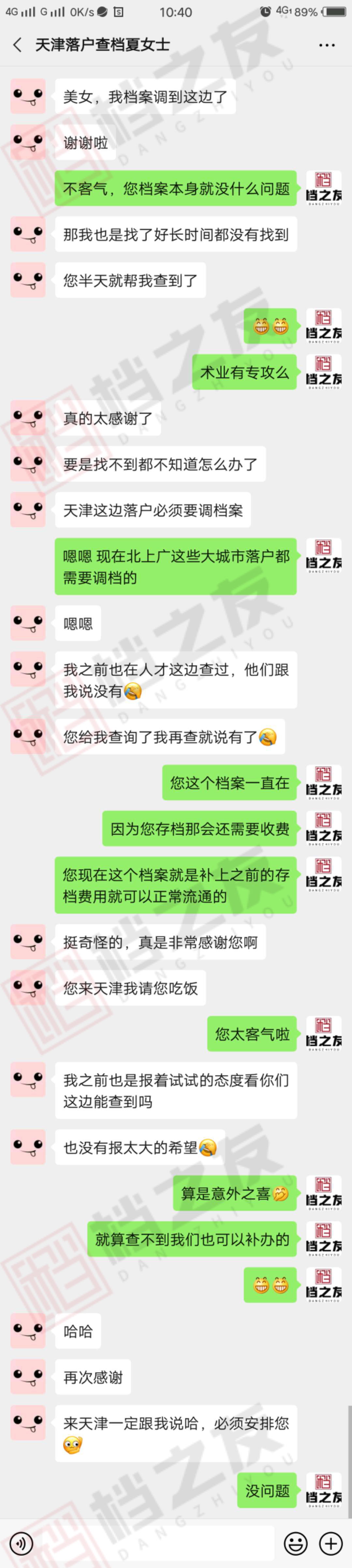
Task: Open the 档之友 avatar beside 术业有专攻么
Action: coord(323,372)
